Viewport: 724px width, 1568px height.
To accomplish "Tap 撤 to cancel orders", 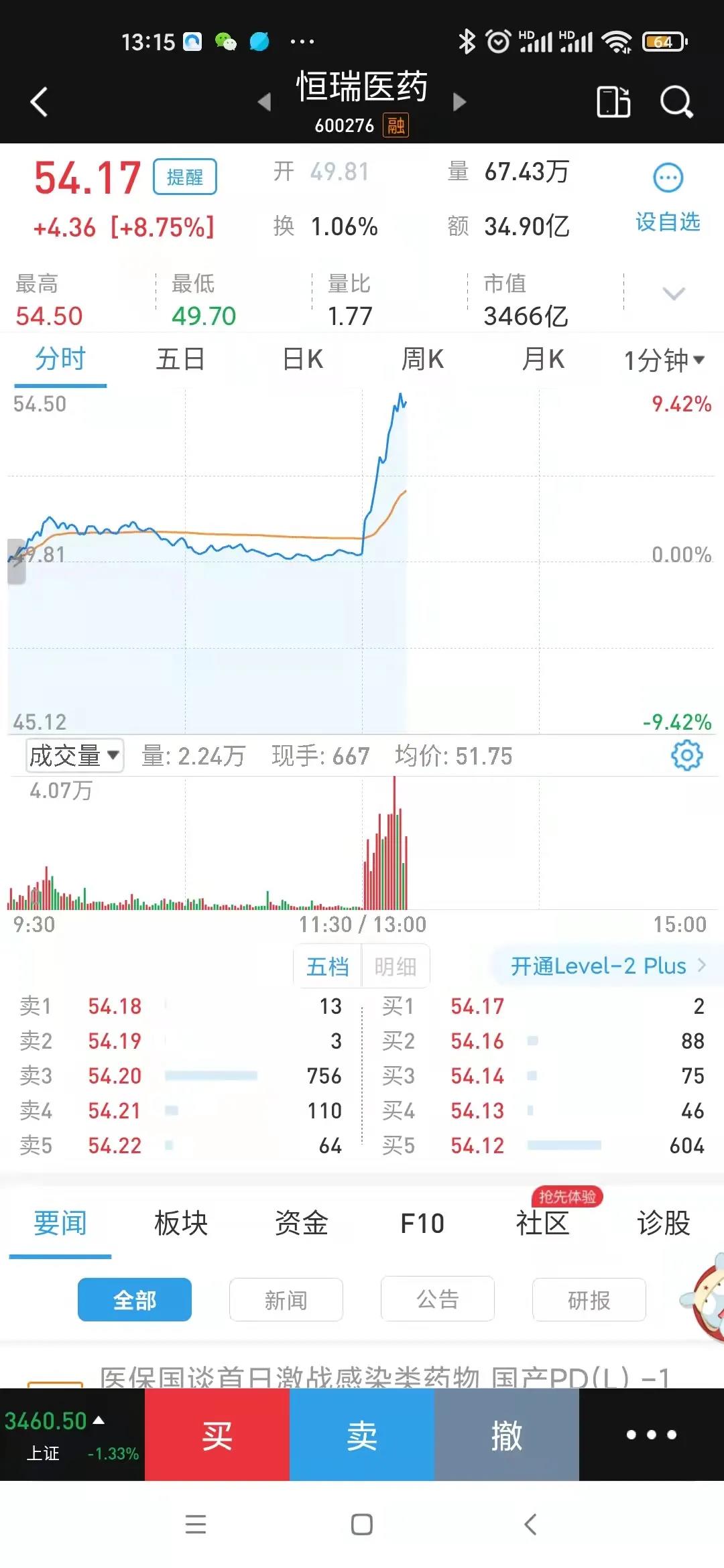I will pos(507,1435).
